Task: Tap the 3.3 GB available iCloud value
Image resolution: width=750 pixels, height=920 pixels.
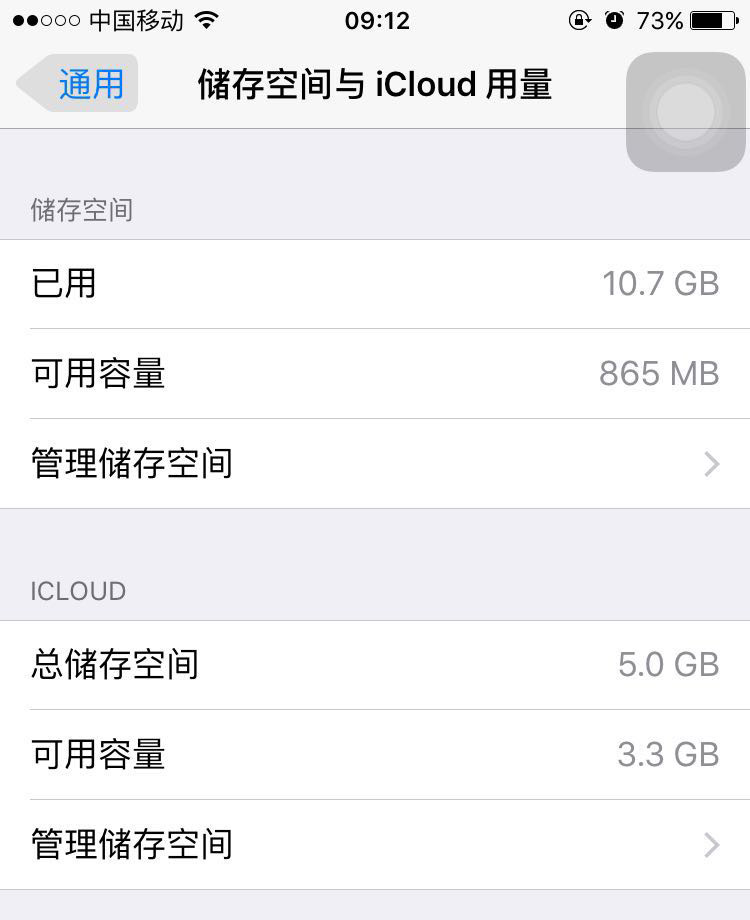Action: tap(668, 754)
